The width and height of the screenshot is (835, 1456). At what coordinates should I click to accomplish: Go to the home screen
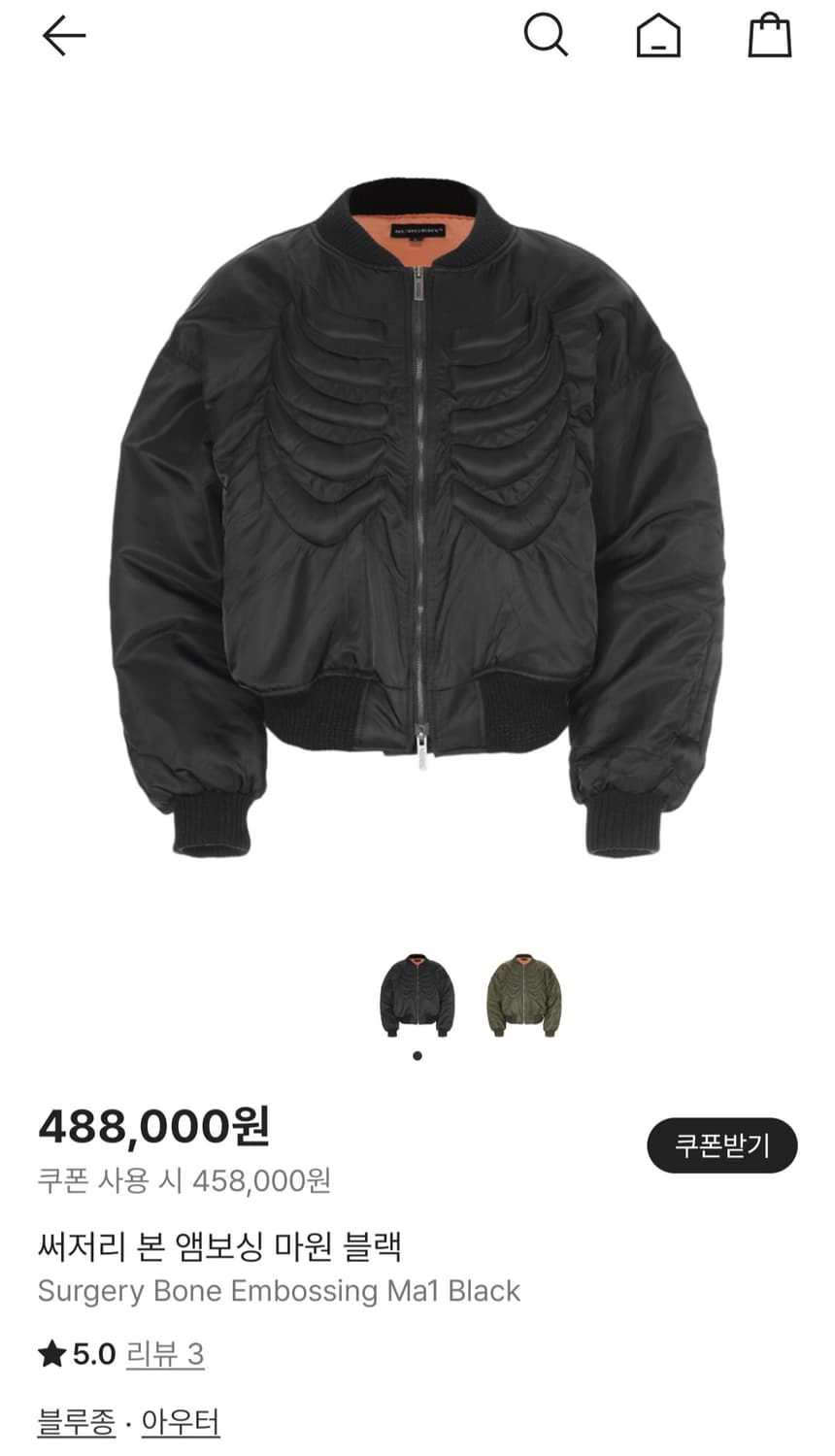click(x=658, y=37)
